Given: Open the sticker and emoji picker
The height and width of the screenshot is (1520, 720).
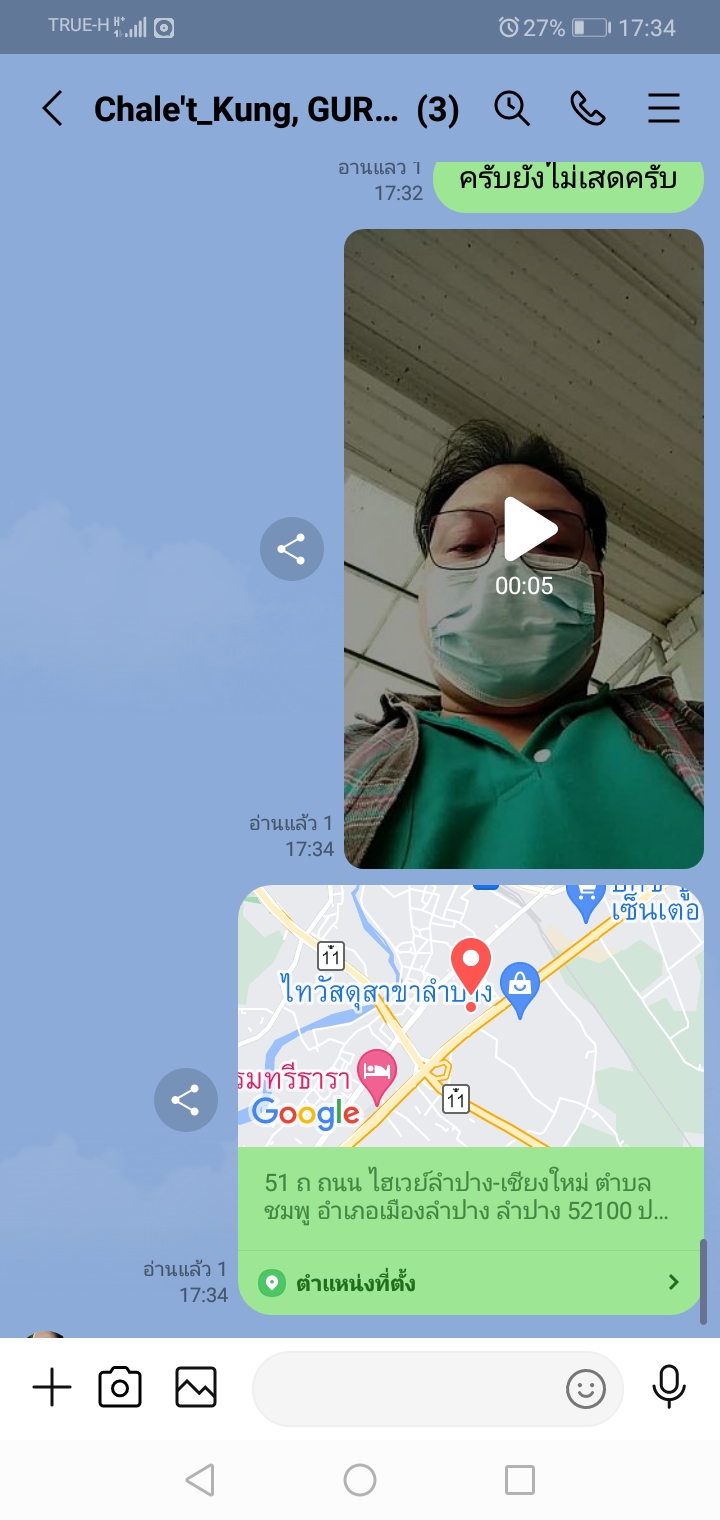Looking at the screenshot, I should click(x=586, y=1388).
